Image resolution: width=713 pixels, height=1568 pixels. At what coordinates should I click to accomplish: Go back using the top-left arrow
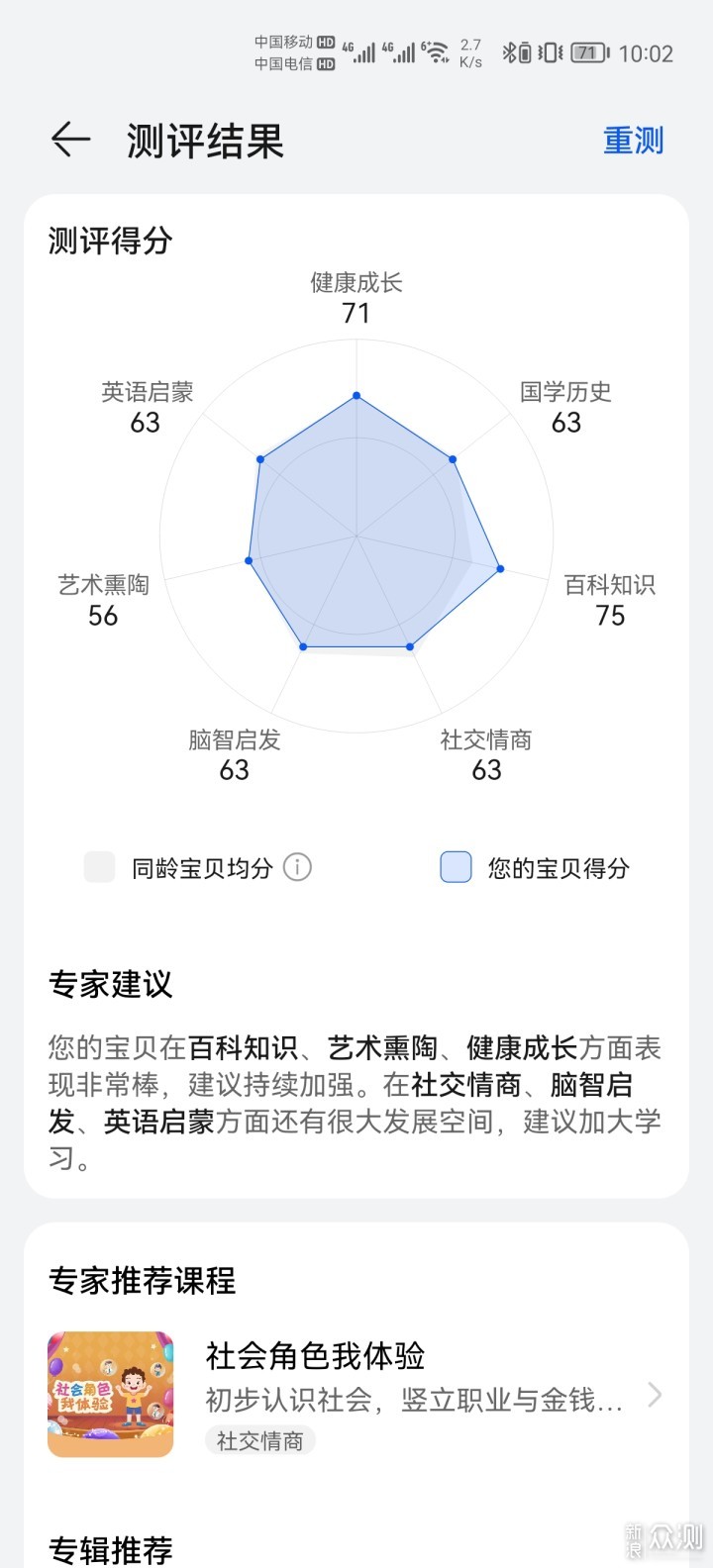tap(70, 141)
